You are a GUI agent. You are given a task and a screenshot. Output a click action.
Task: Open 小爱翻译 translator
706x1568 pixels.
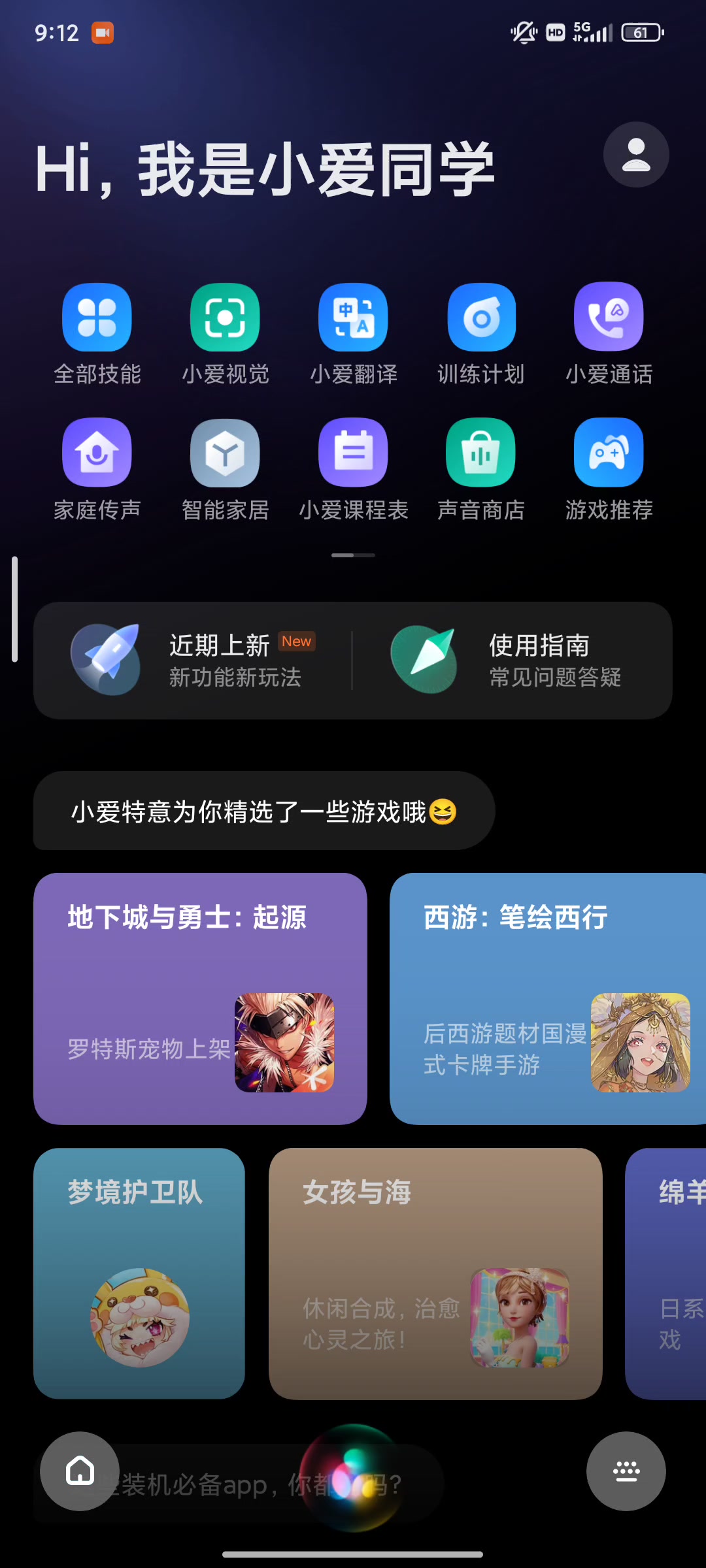353,335
